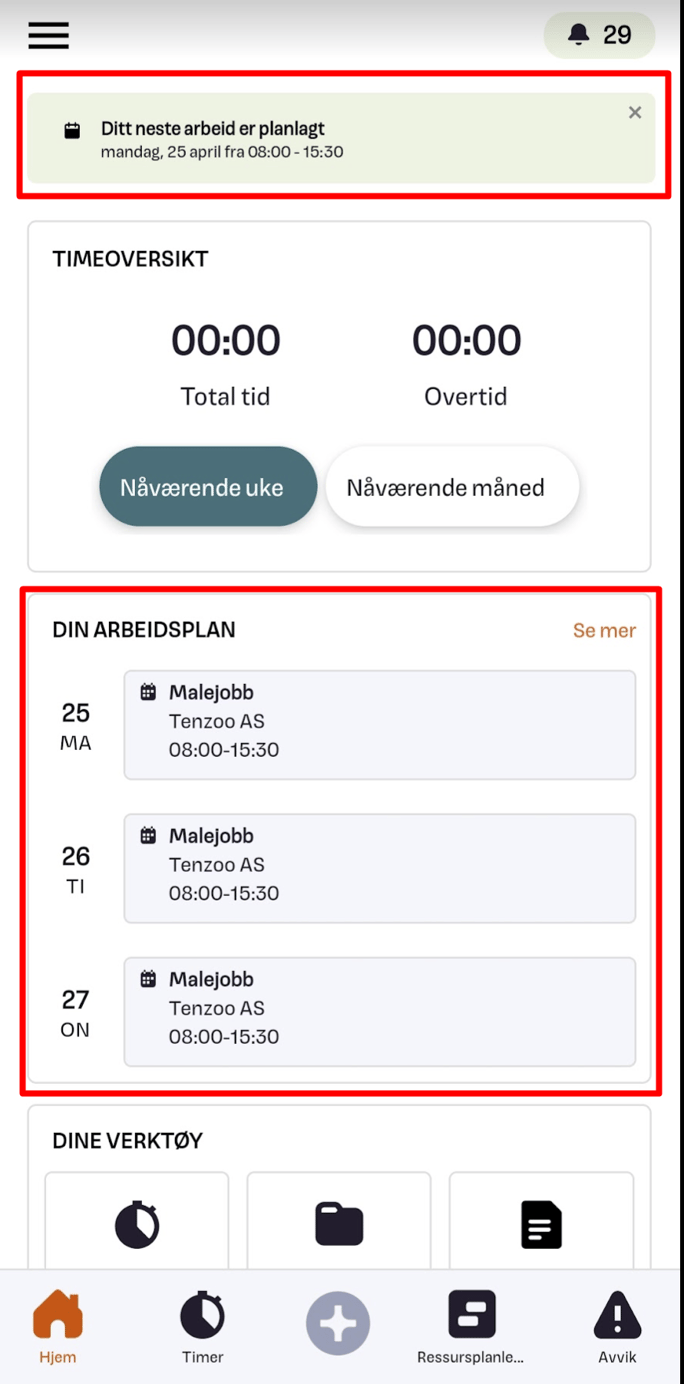Open the notifications bell showing 29

(599, 35)
